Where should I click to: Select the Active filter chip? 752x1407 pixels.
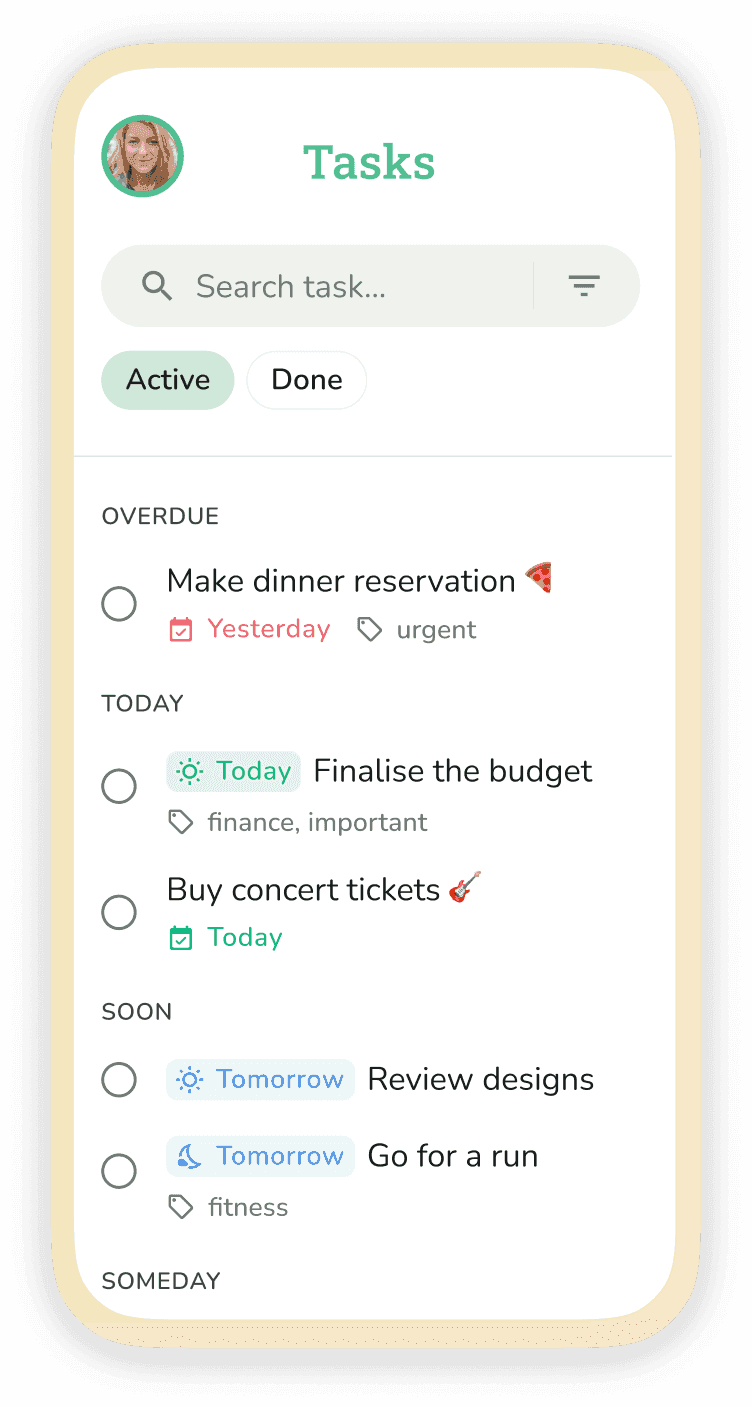(x=167, y=380)
